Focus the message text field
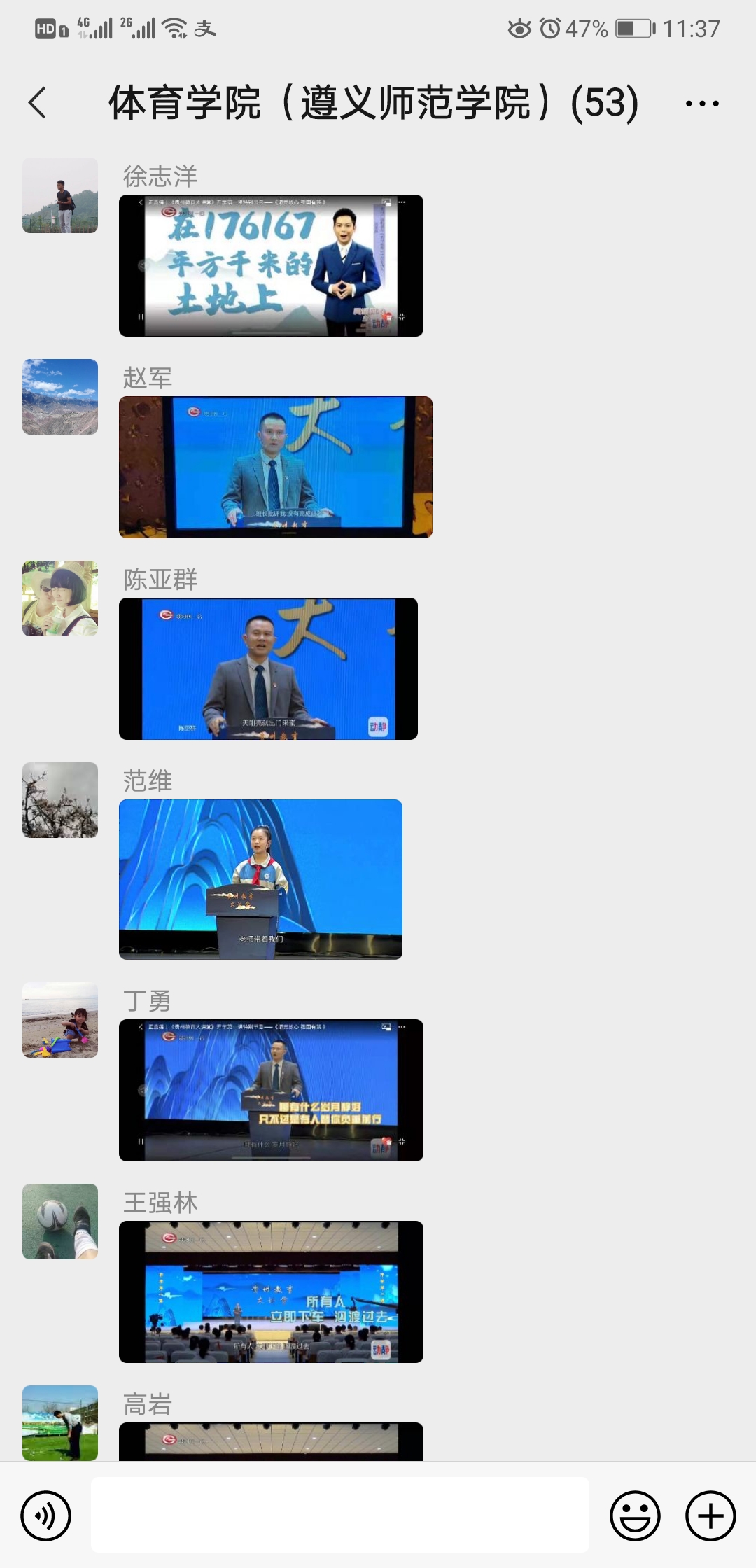Screen dimensions: 756x1568 point(340,1515)
